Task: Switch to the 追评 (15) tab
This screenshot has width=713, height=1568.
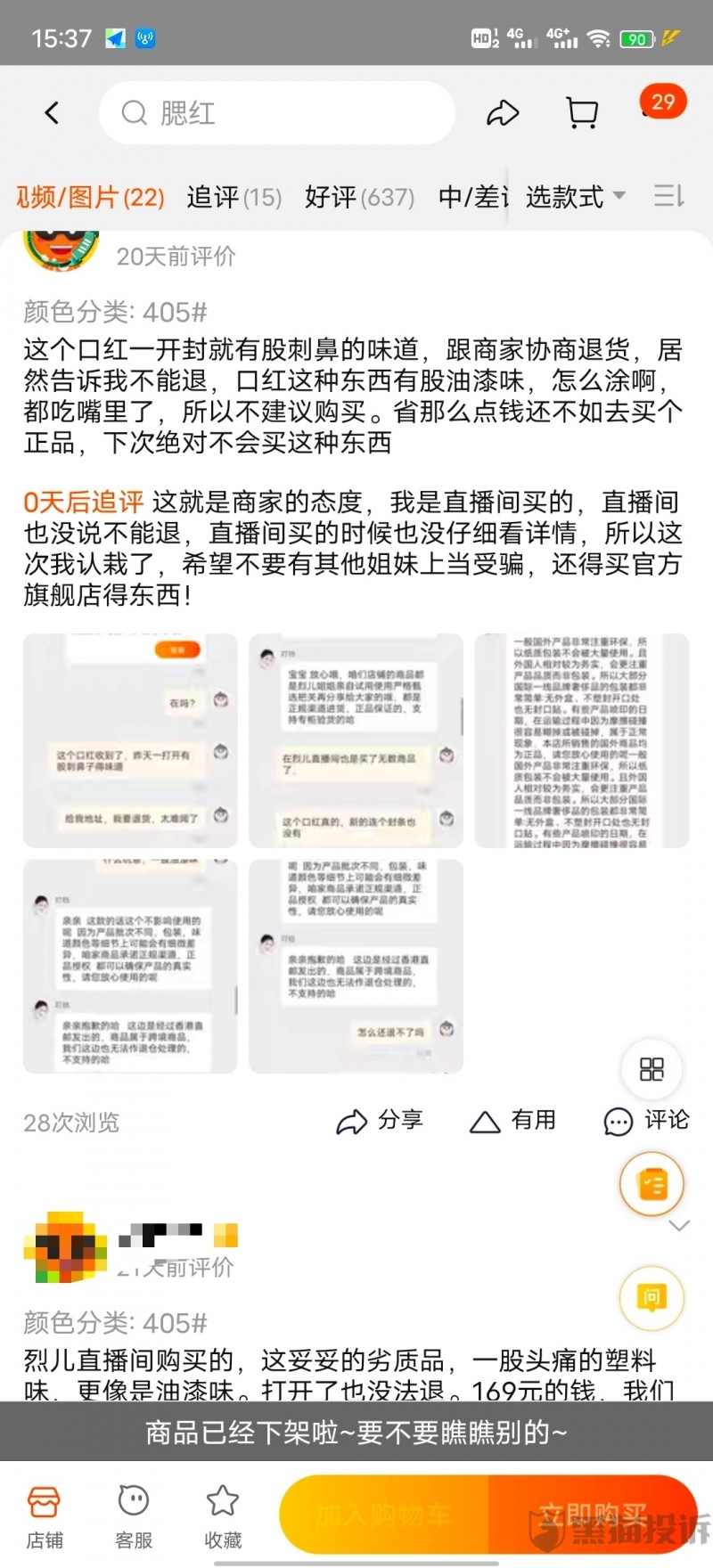Action: [x=234, y=197]
